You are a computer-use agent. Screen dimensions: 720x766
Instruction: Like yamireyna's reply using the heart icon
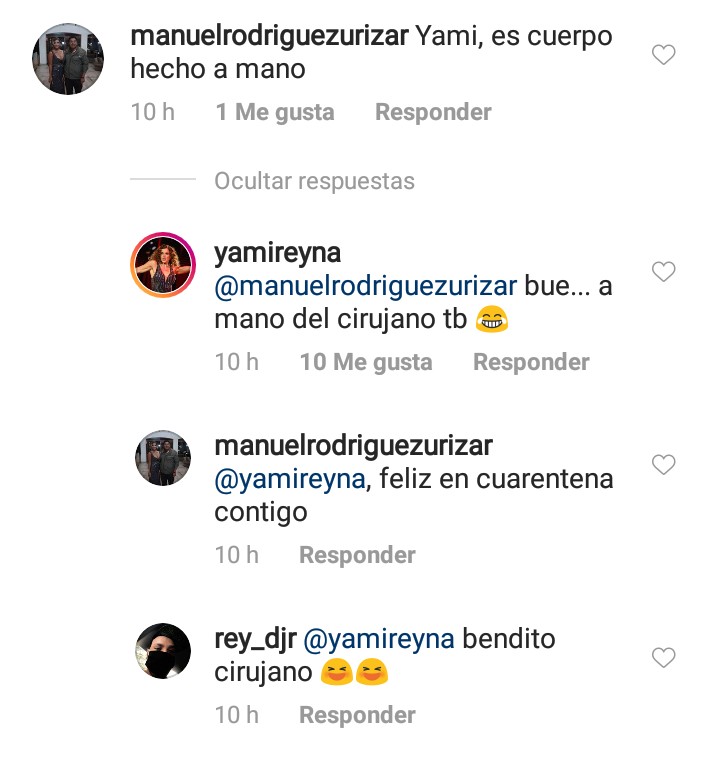pyautogui.click(x=662, y=270)
